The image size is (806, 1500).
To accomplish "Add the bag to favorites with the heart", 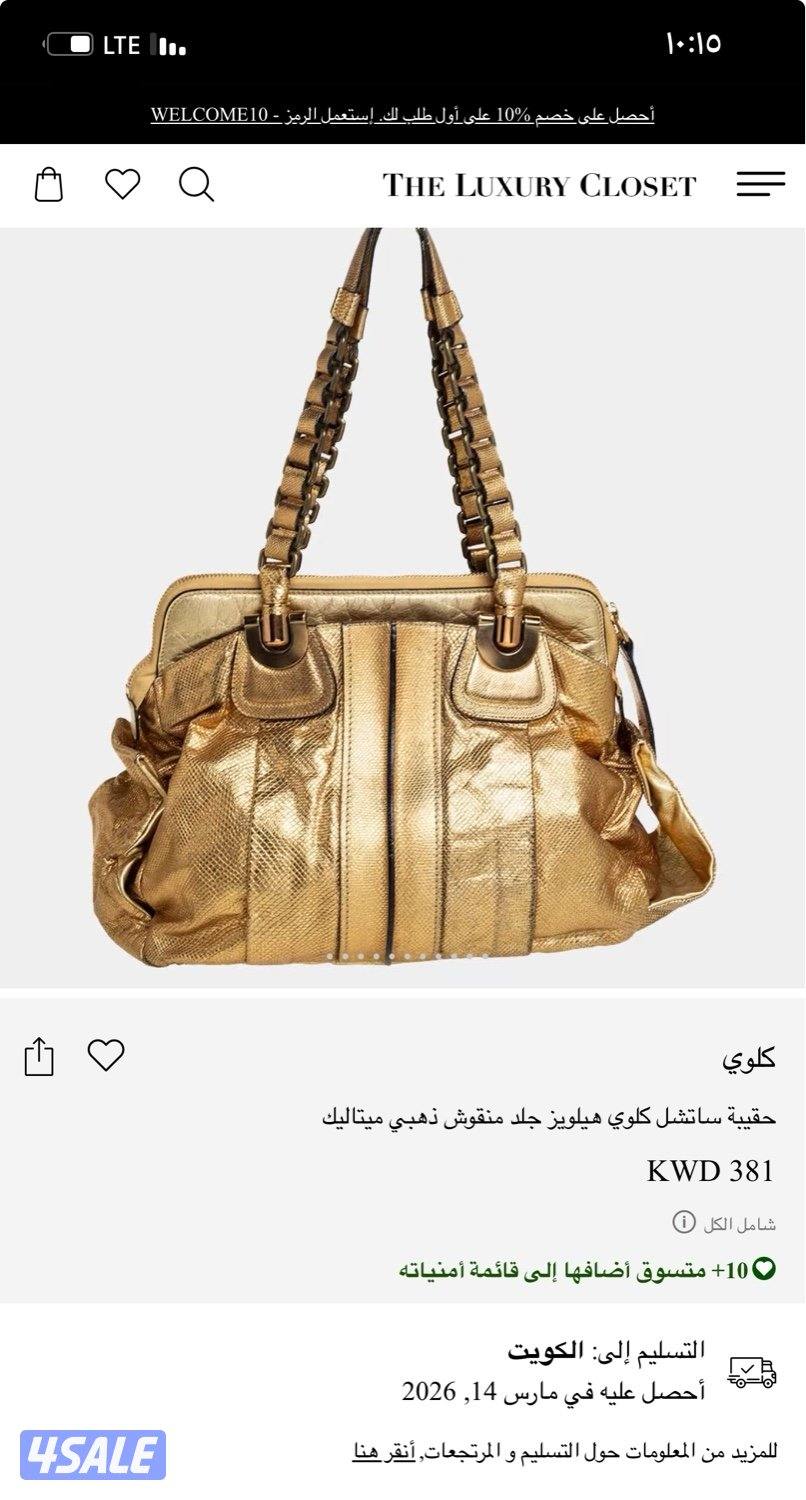I will pos(106,1055).
